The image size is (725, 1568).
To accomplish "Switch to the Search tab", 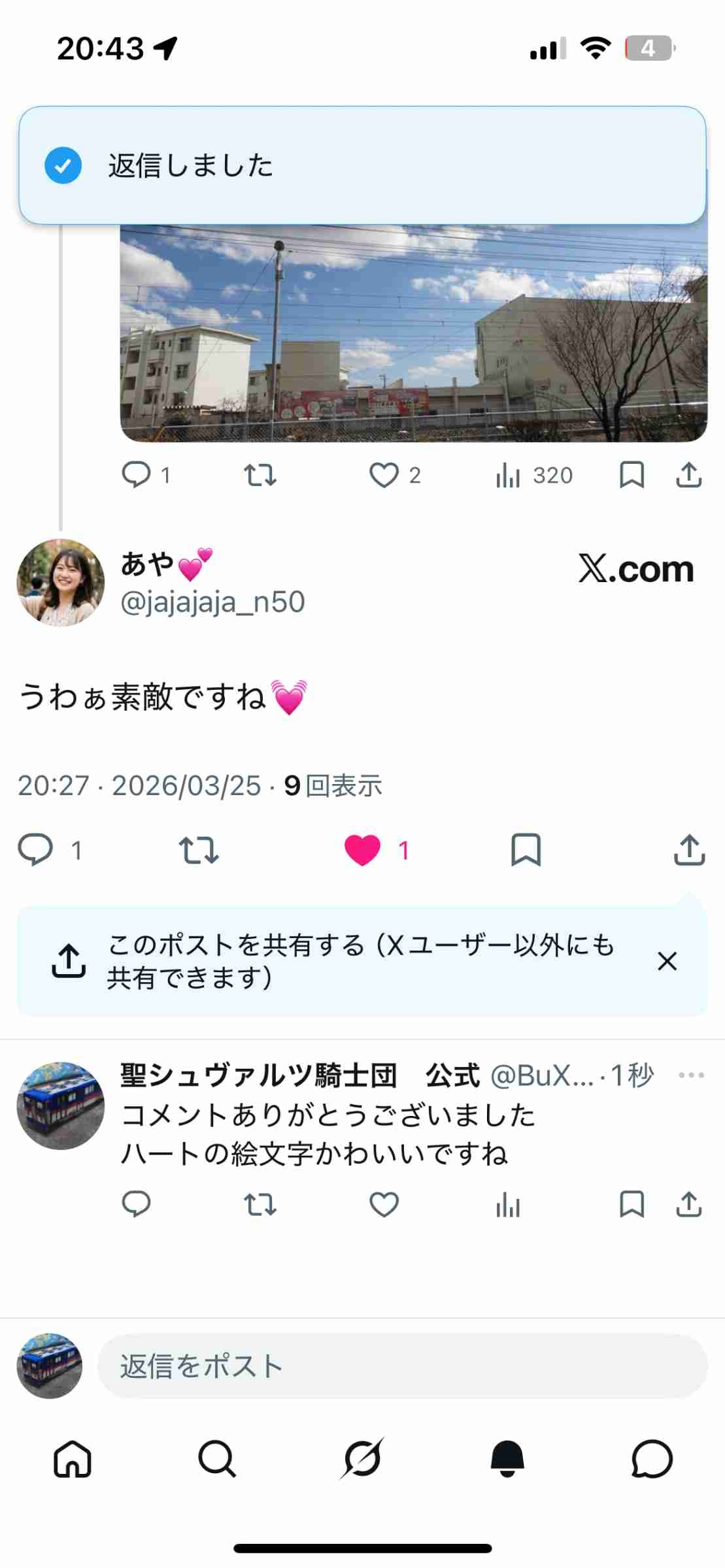I will 217,1459.
